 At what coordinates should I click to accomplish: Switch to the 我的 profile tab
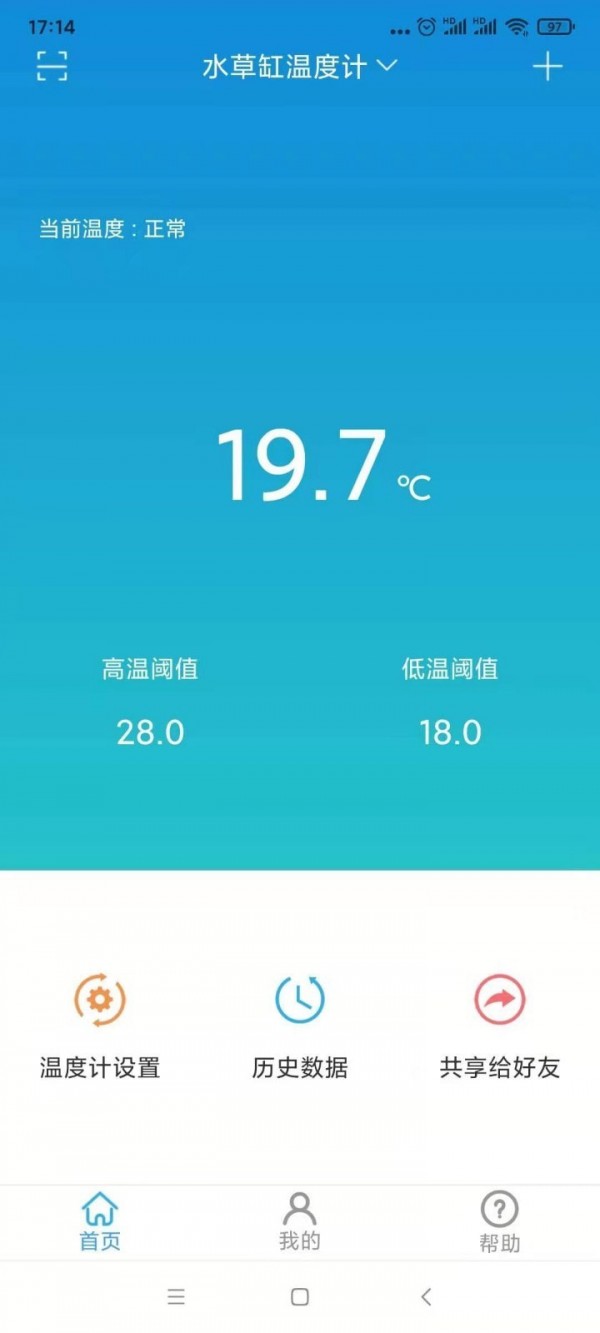click(x=300, y=1222)
